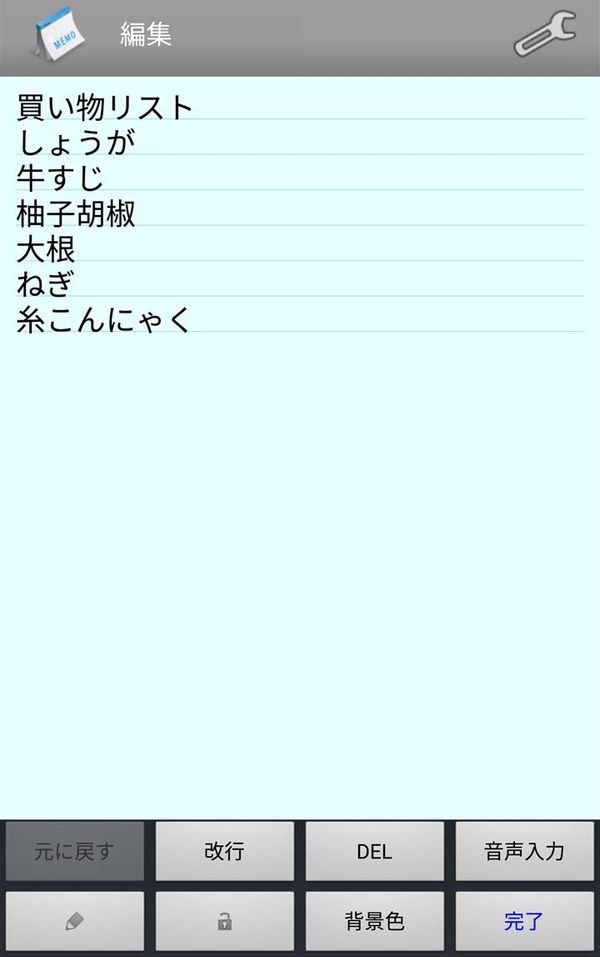Tap the DEL delete button

[x=374, y=851]
